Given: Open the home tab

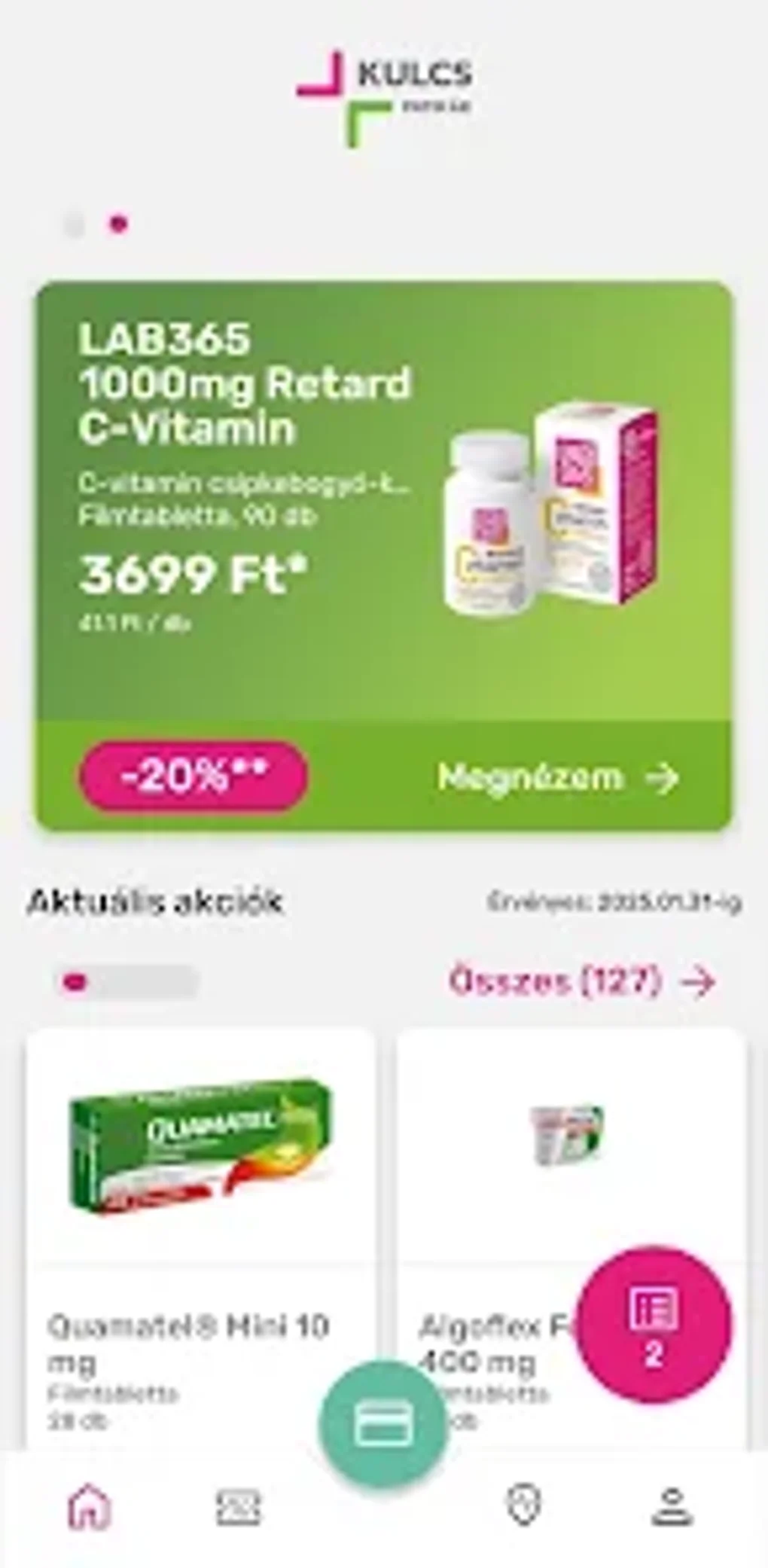Looking at the screenshot, I should coord(90,1506).
